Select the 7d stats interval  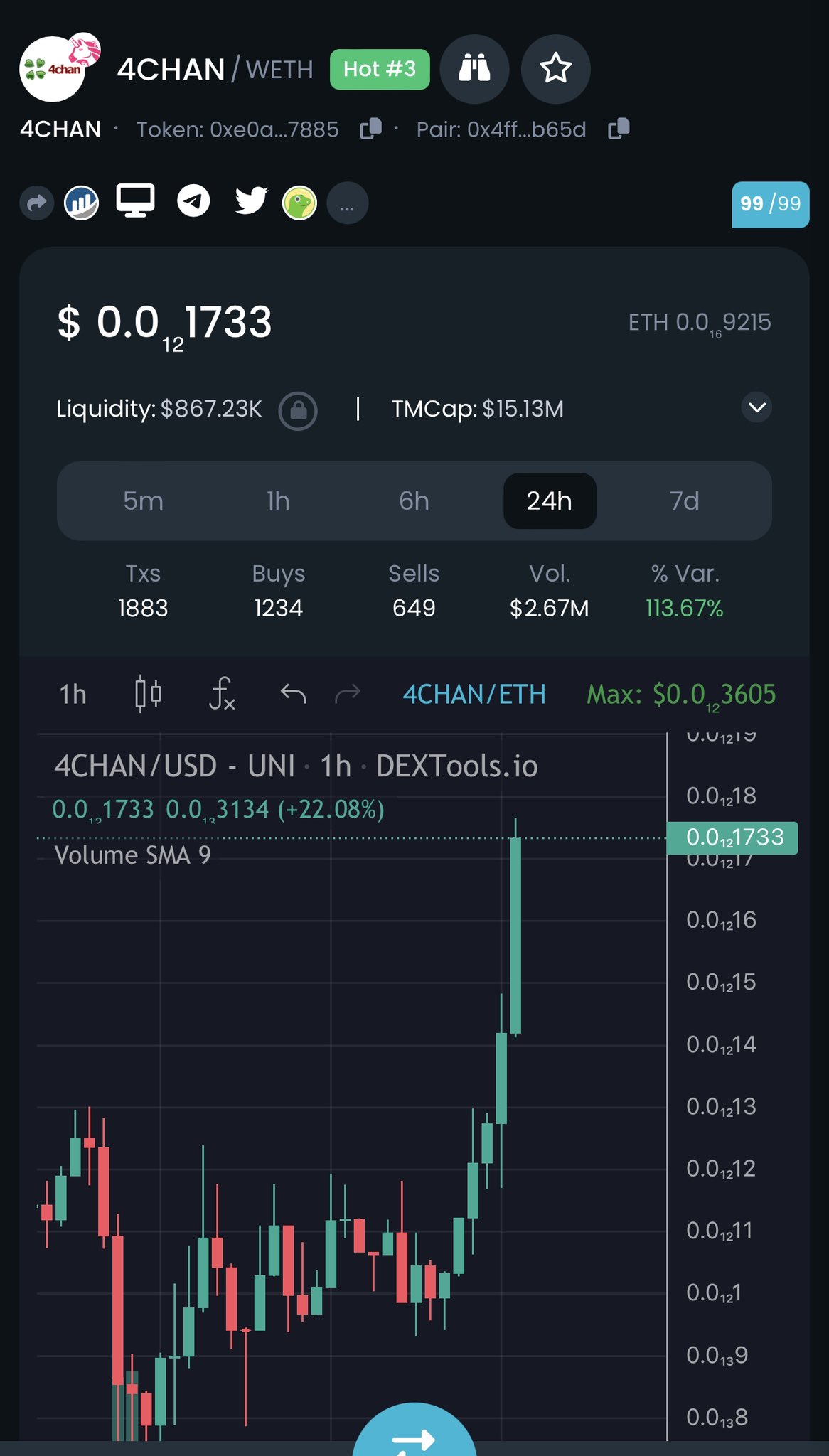685,500
